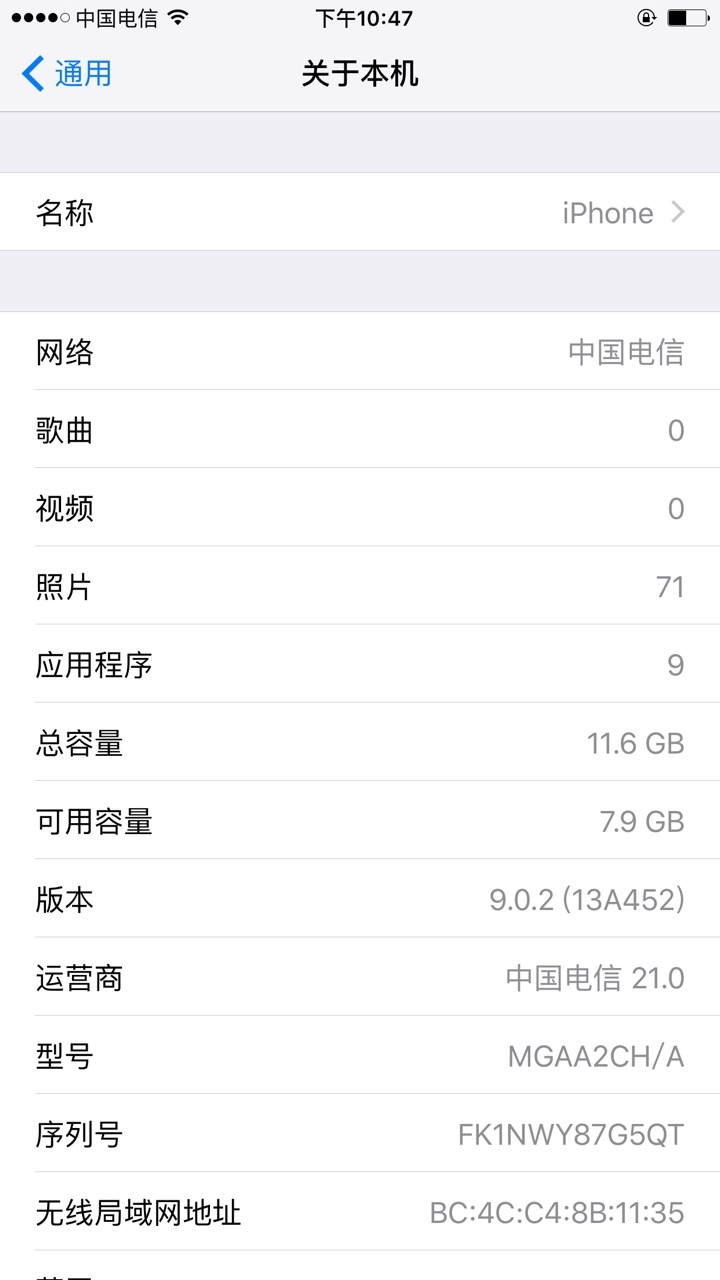This screenshot has width=720, height=1280.
Task: Go back to 通用 settings
Action: pyautogui.click(x=66, y=74)
